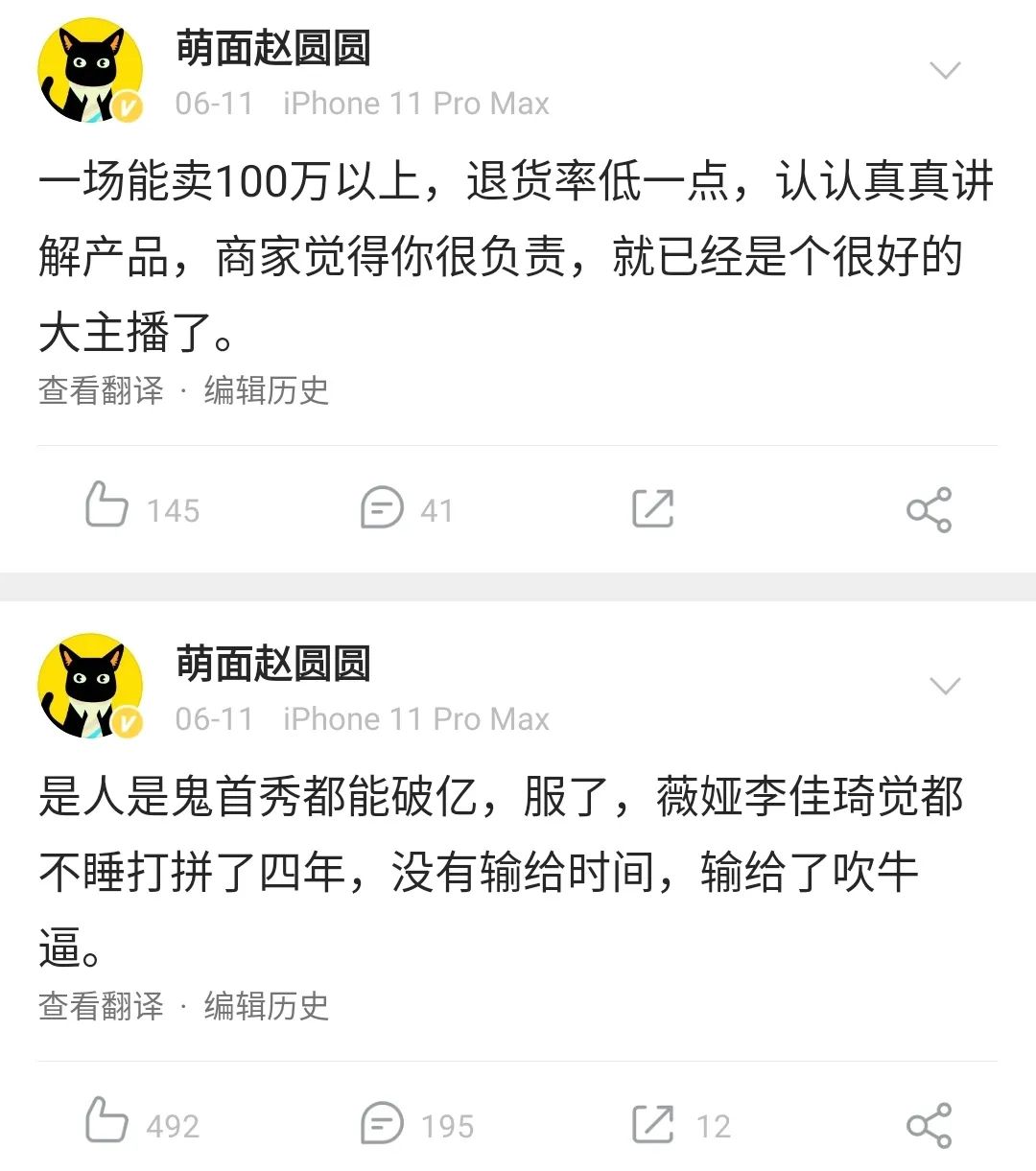Open avatar of the 100万 post author

tap(90, 71)
